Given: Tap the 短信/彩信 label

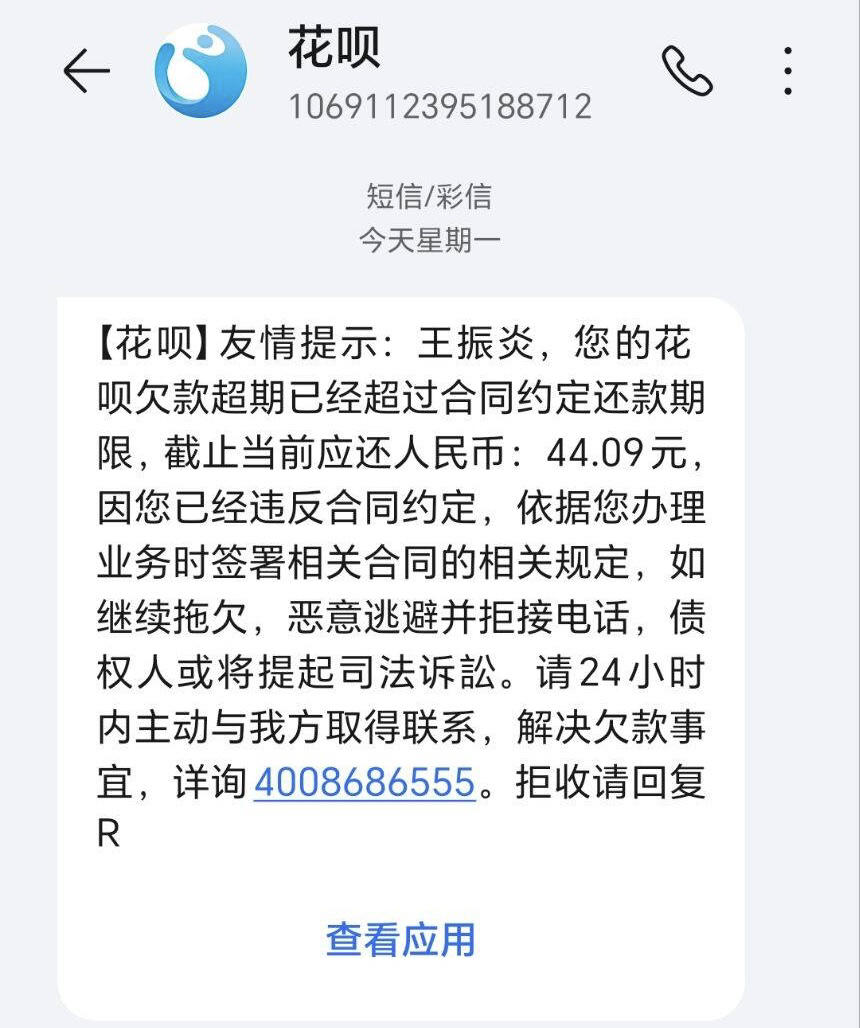Looking at the screenshot, I should (x=429, y=196).
